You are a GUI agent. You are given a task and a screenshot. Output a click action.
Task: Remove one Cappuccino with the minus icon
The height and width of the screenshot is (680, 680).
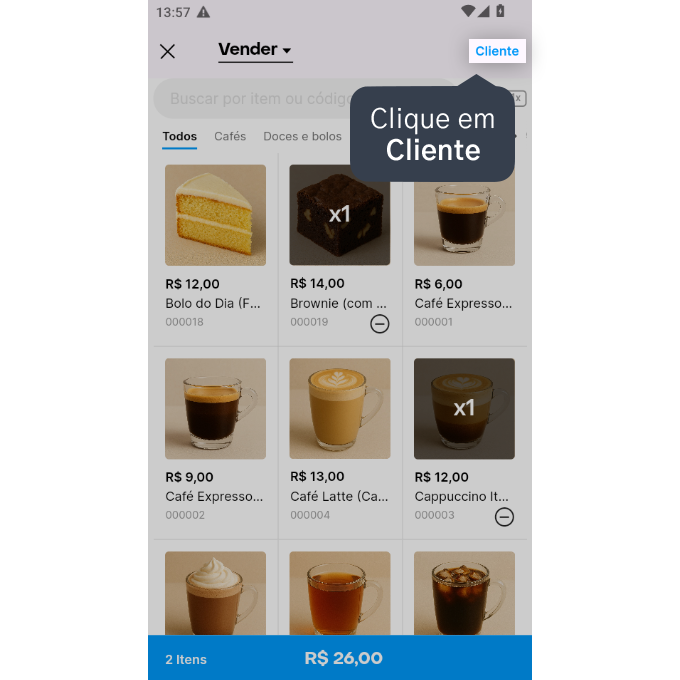[x=505, y=516]
